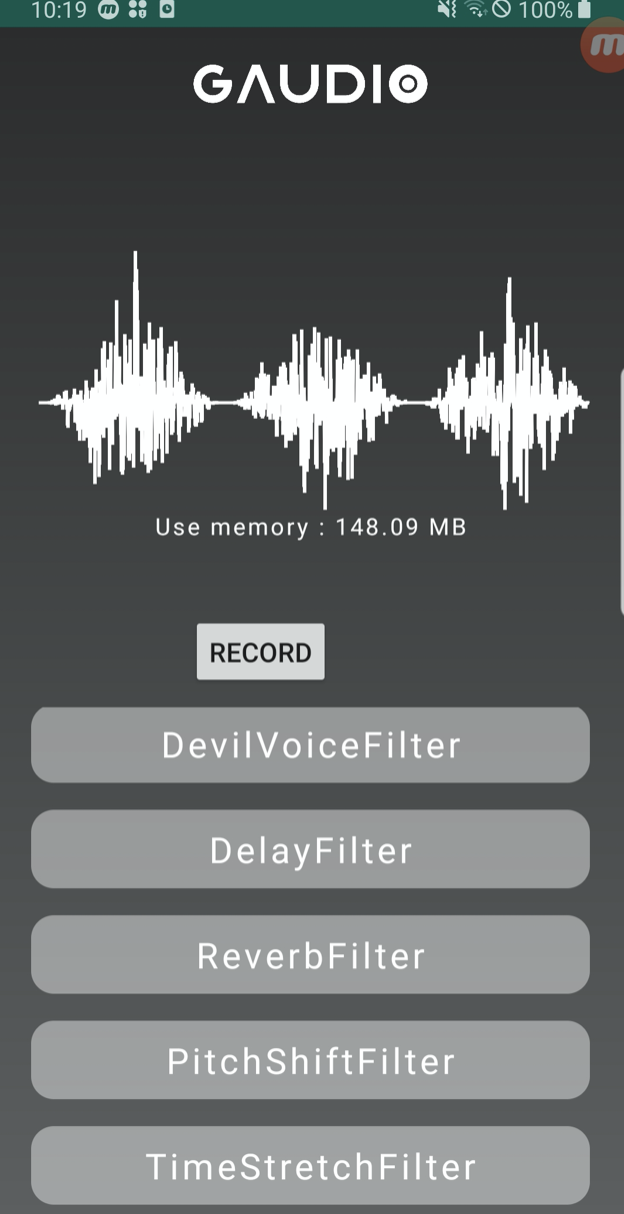Tap the RECORD button
This screenshot has height=1214, width=624.
pyautogui.click(x=260, y=652)
